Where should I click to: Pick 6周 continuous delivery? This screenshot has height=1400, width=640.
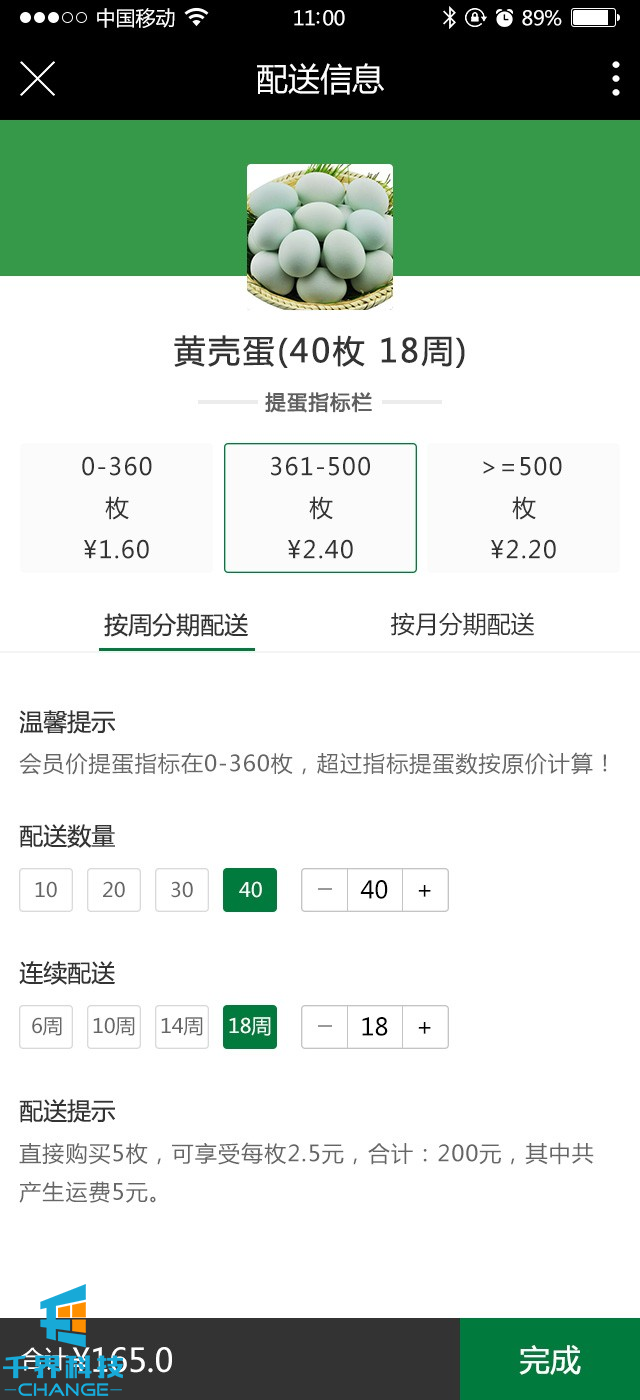(x=46, y=1027)
